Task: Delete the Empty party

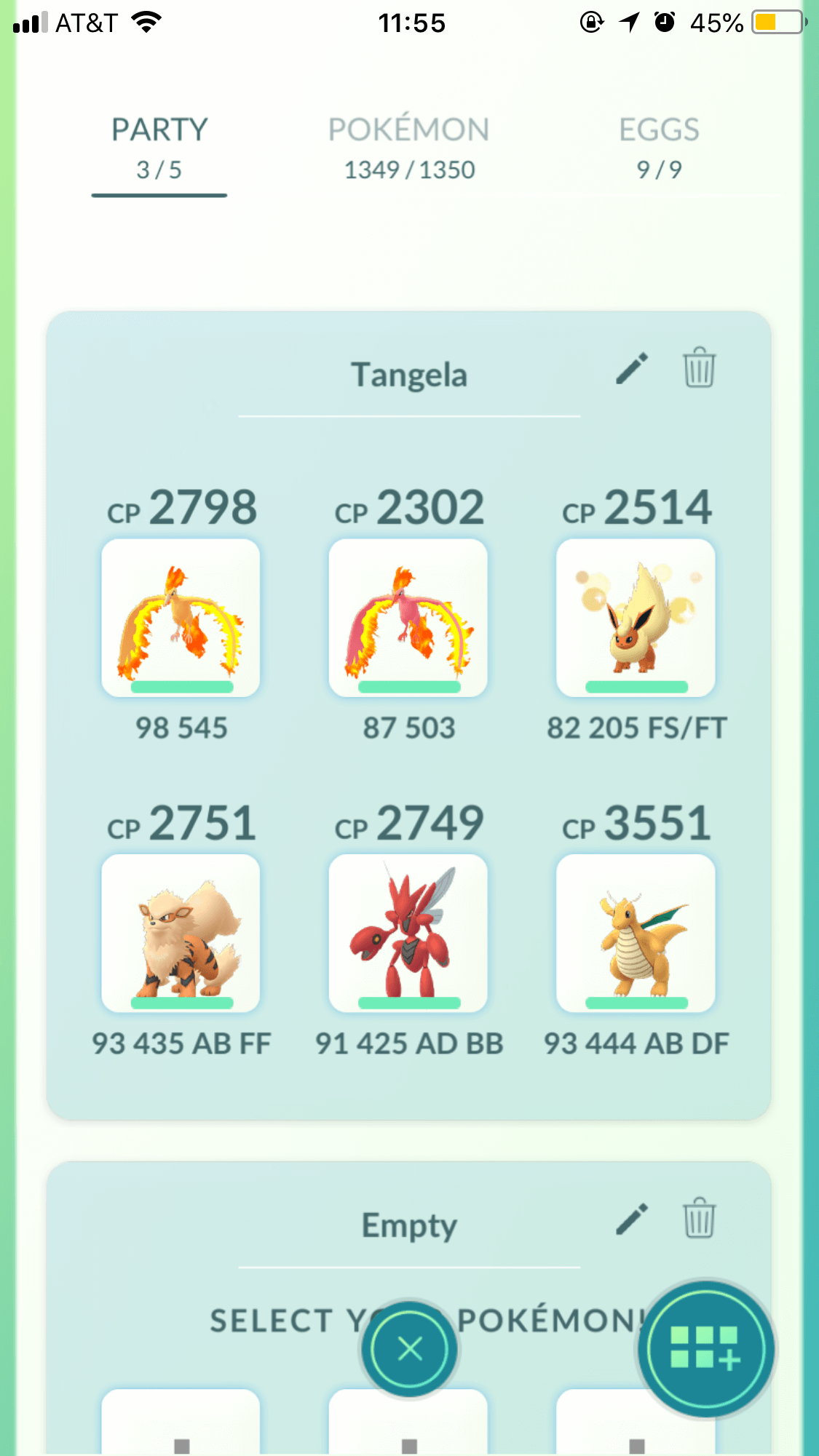Action: click(699, 1218)
